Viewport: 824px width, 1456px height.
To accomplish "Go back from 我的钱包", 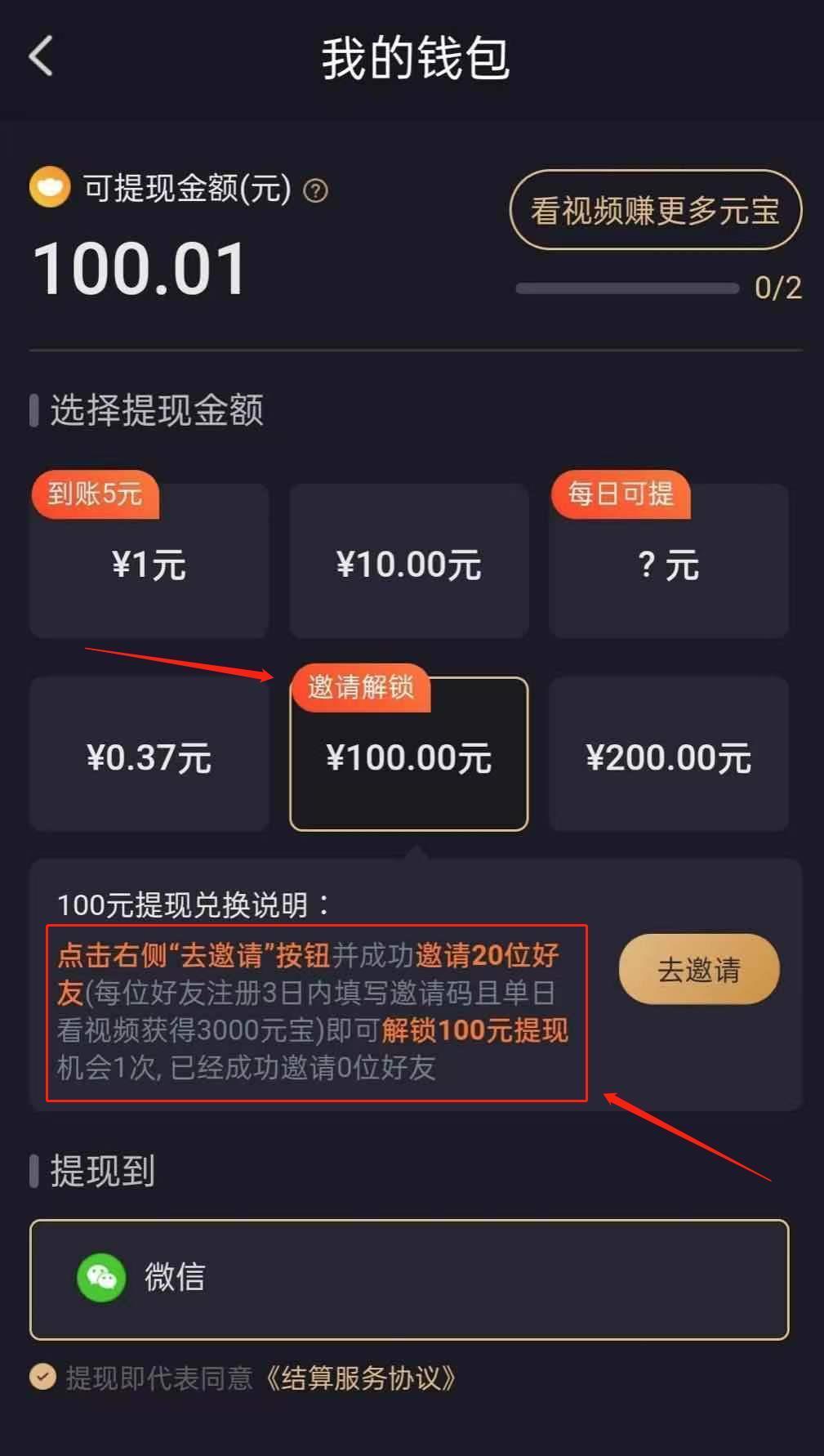I will point(41,56).
